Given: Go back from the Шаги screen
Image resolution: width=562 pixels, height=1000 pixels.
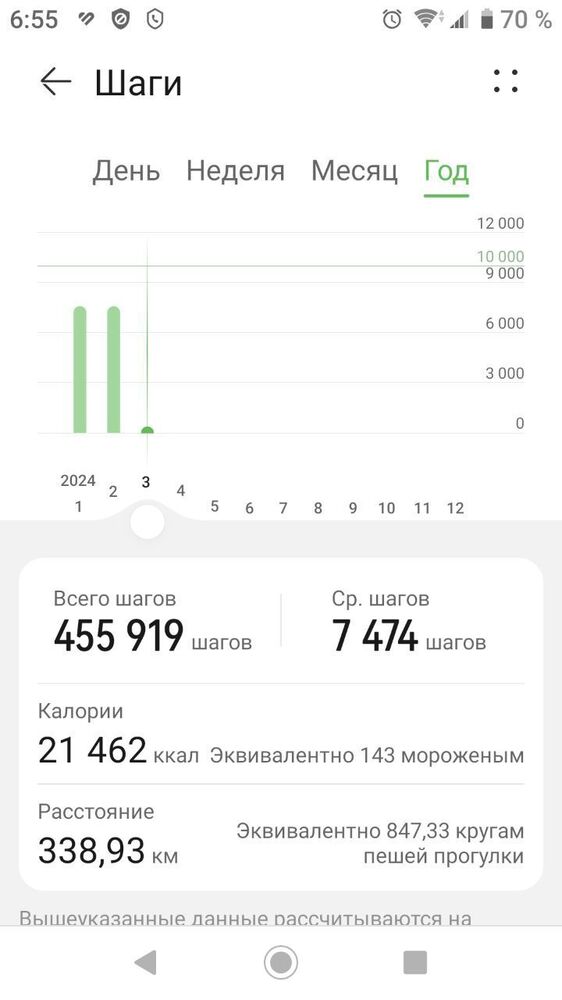Looking at the screenshot, I should pos(55,82).
